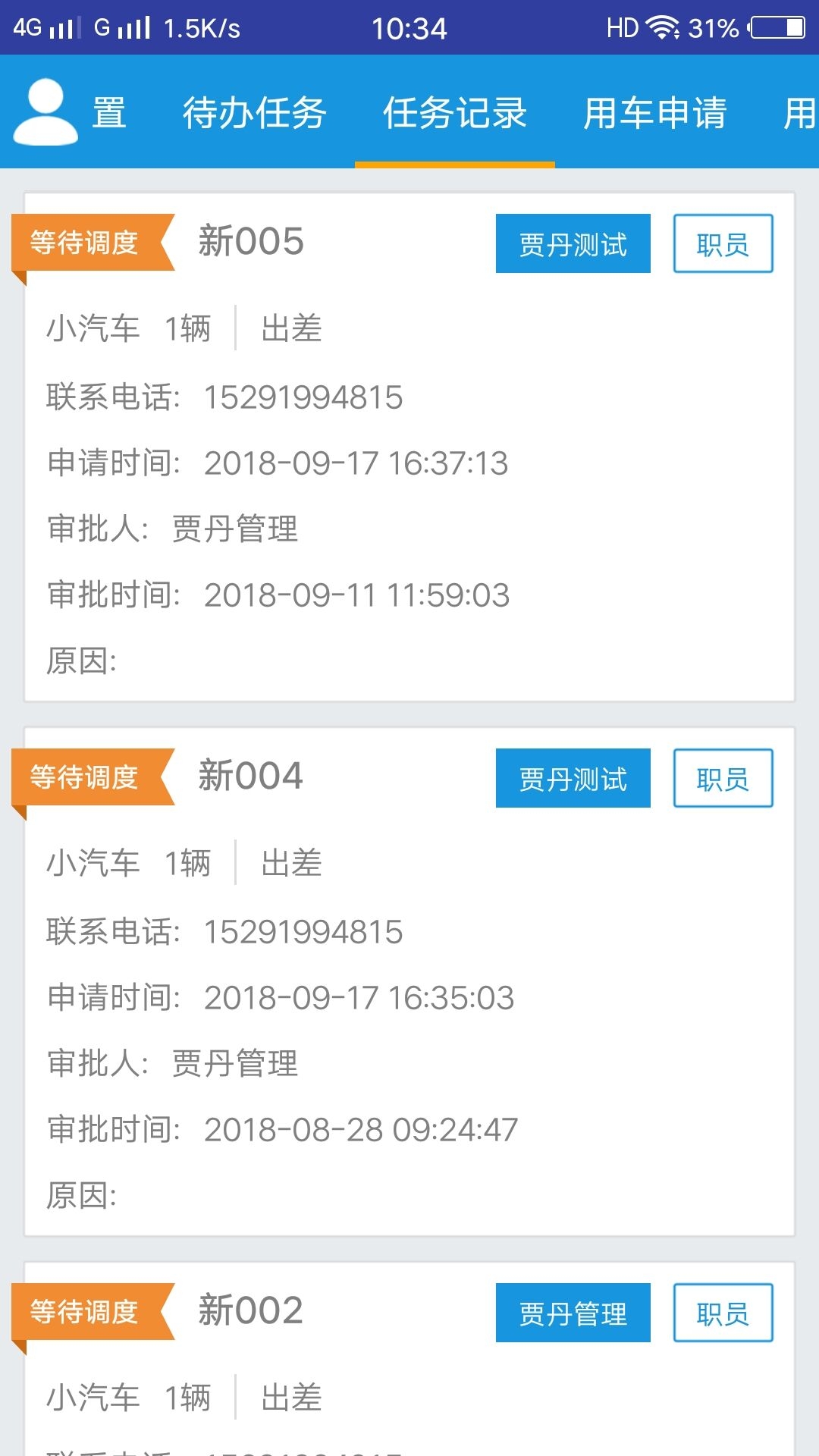Viewport: 819px width, 1456px height.
Task: Switch to the 待办任务 tab
Action: (x=254, y=114)
